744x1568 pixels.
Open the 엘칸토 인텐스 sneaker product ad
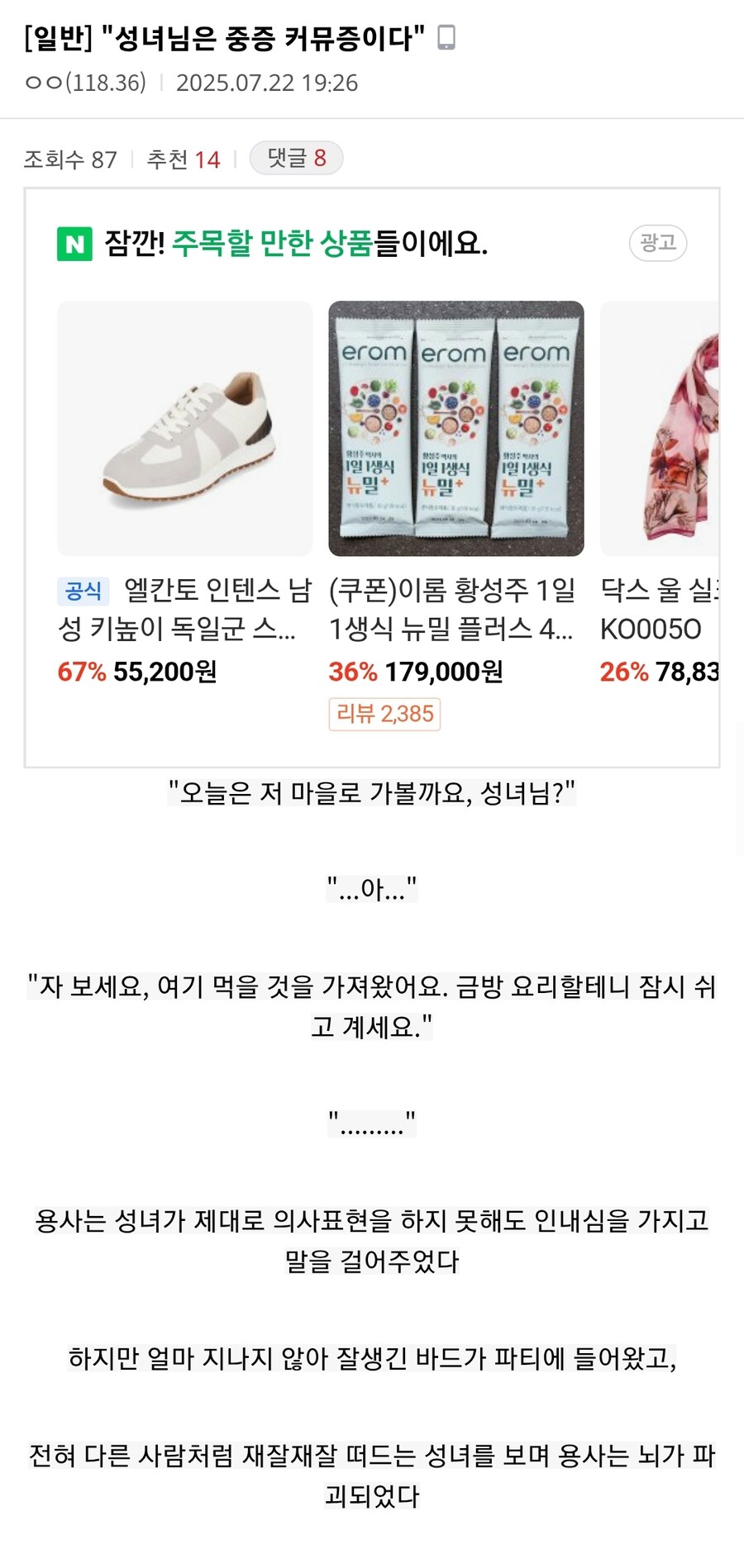click(185, 429)
